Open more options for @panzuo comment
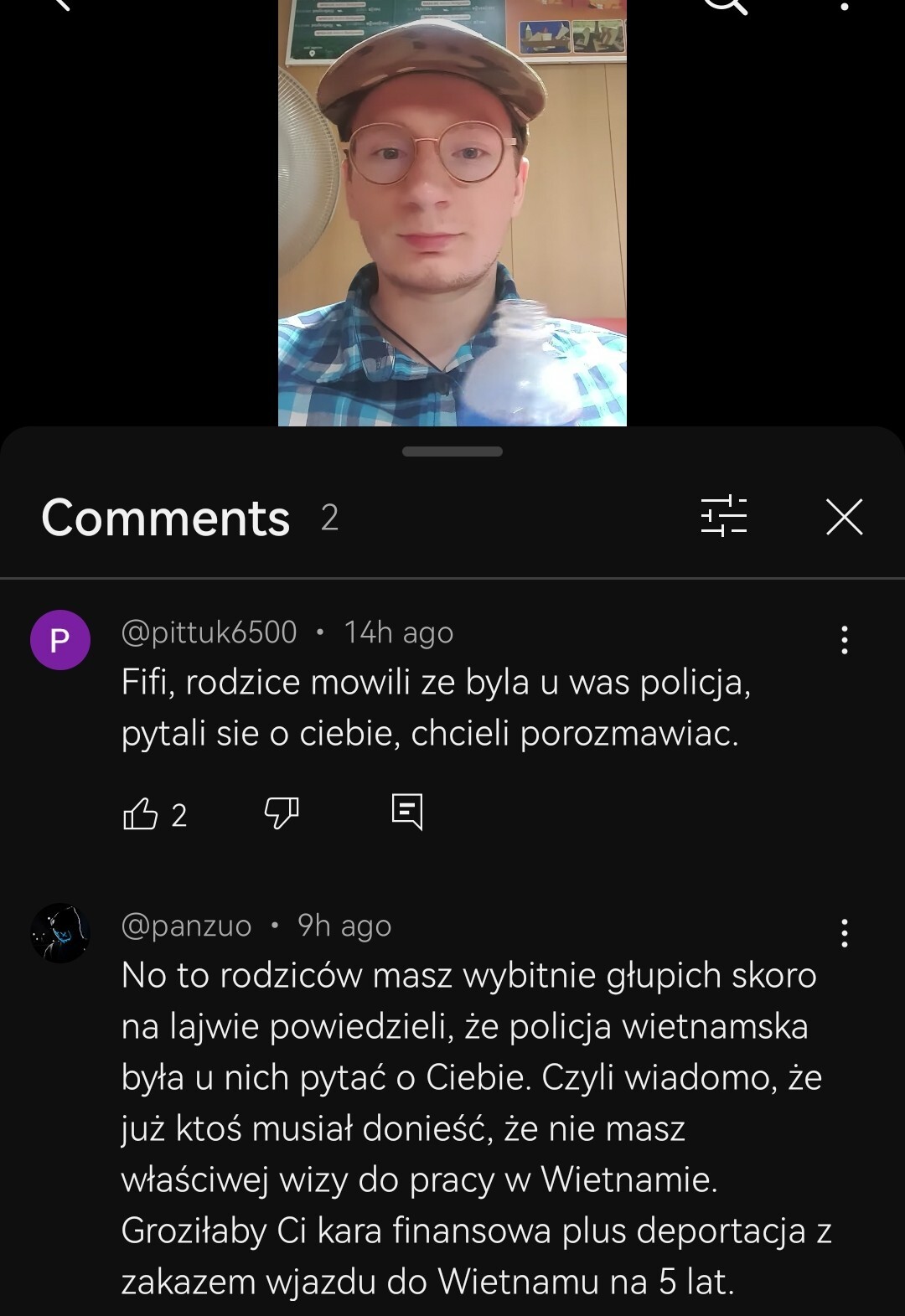The width and height of the screenshot is (905, 1316). point(844,932)
